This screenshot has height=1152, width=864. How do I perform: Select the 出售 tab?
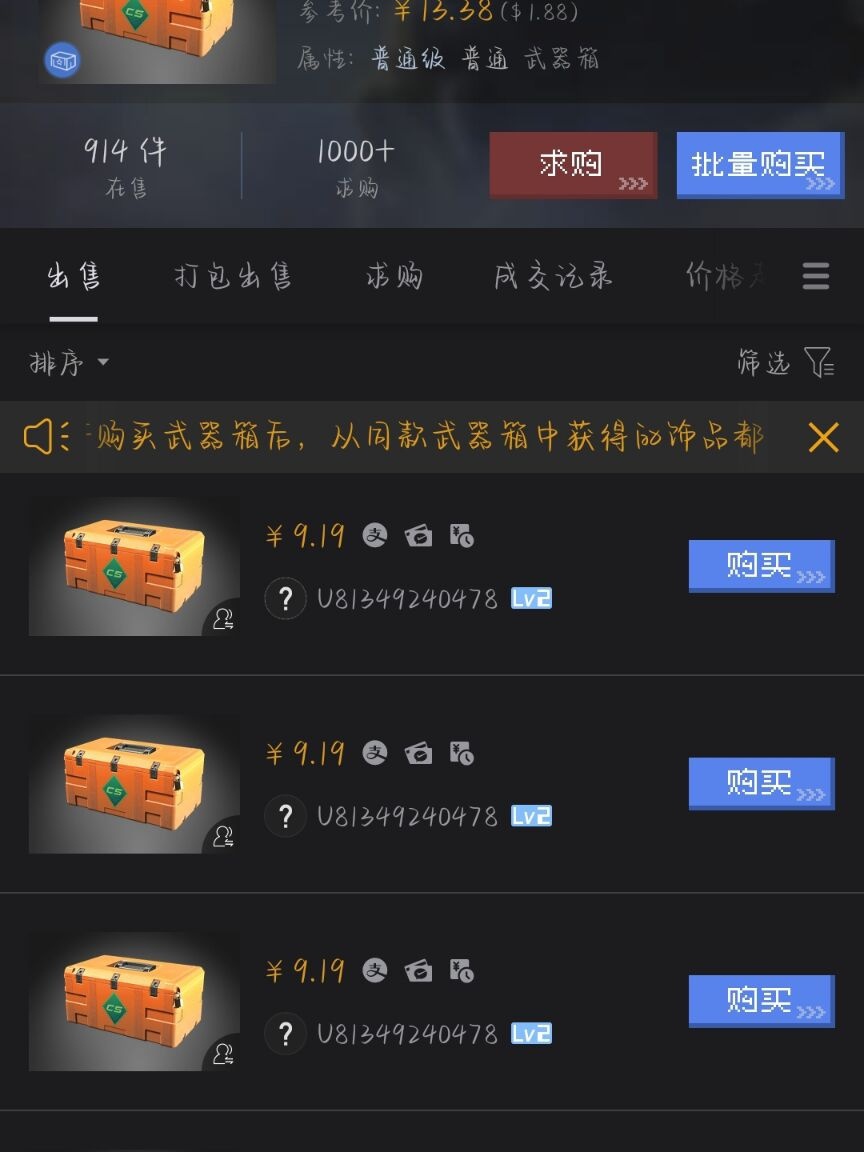click(x=74, y=276)
